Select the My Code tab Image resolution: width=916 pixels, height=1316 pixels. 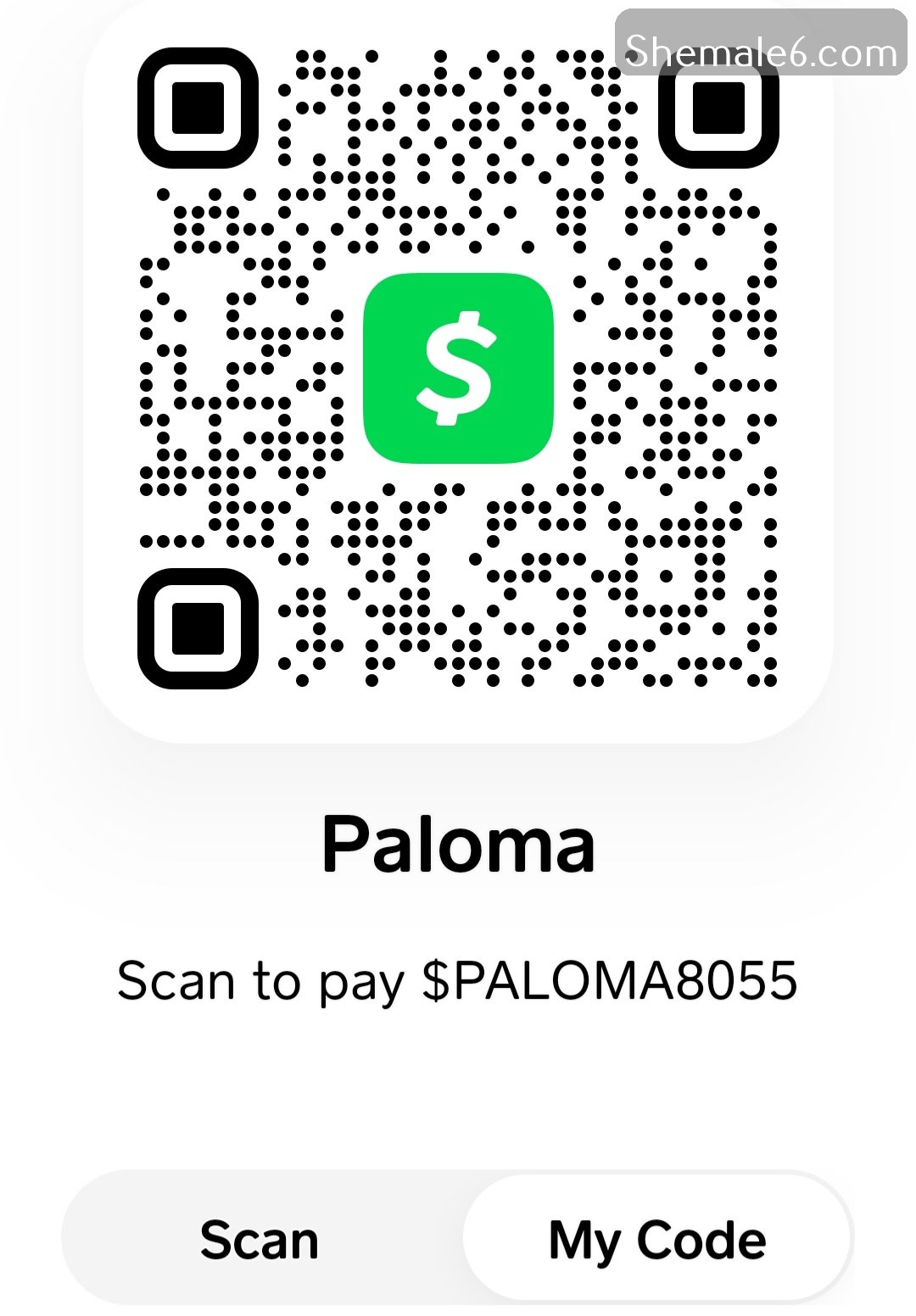657,1241
